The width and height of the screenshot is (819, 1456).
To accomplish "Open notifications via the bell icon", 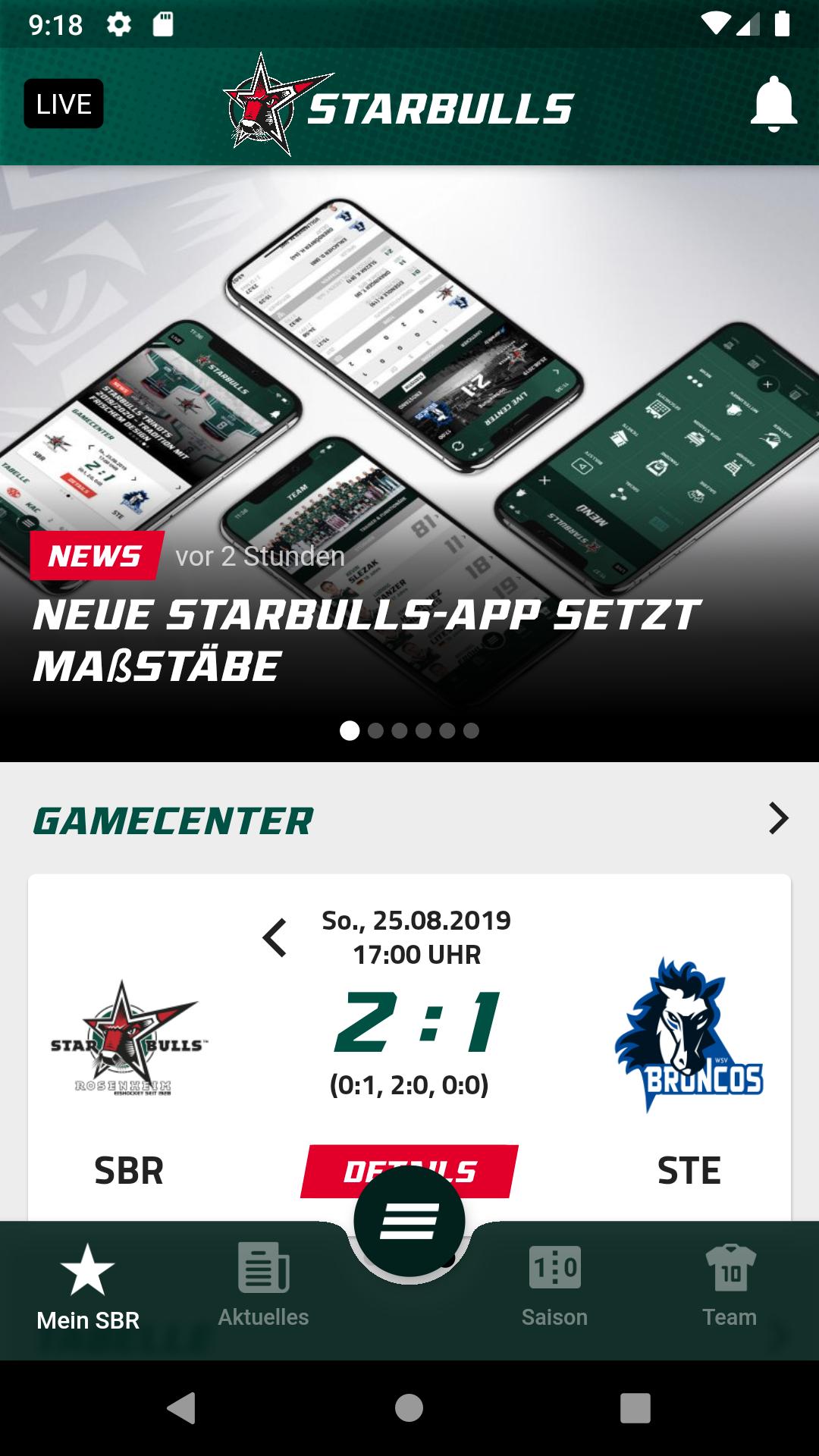I will coord(773,105).
